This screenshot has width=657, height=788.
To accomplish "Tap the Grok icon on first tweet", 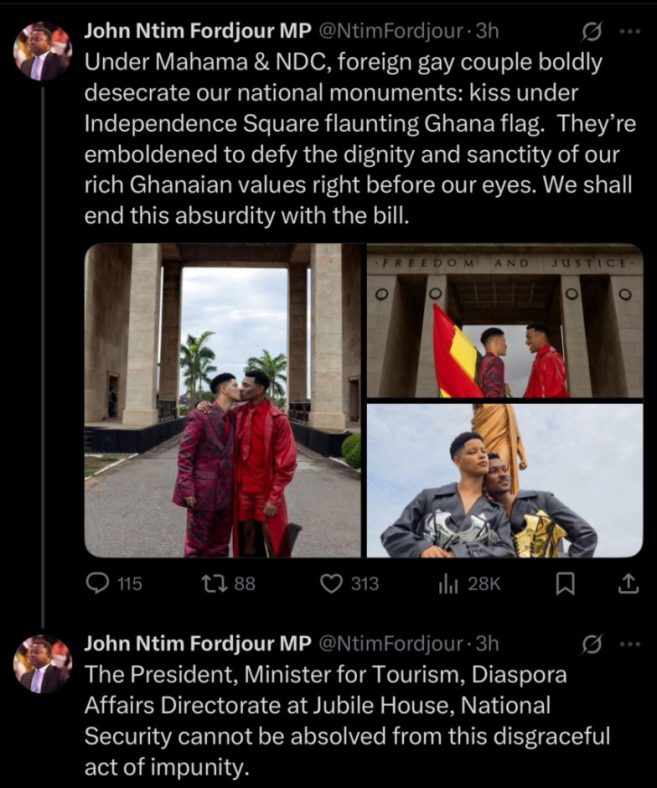I will [591, 32].
